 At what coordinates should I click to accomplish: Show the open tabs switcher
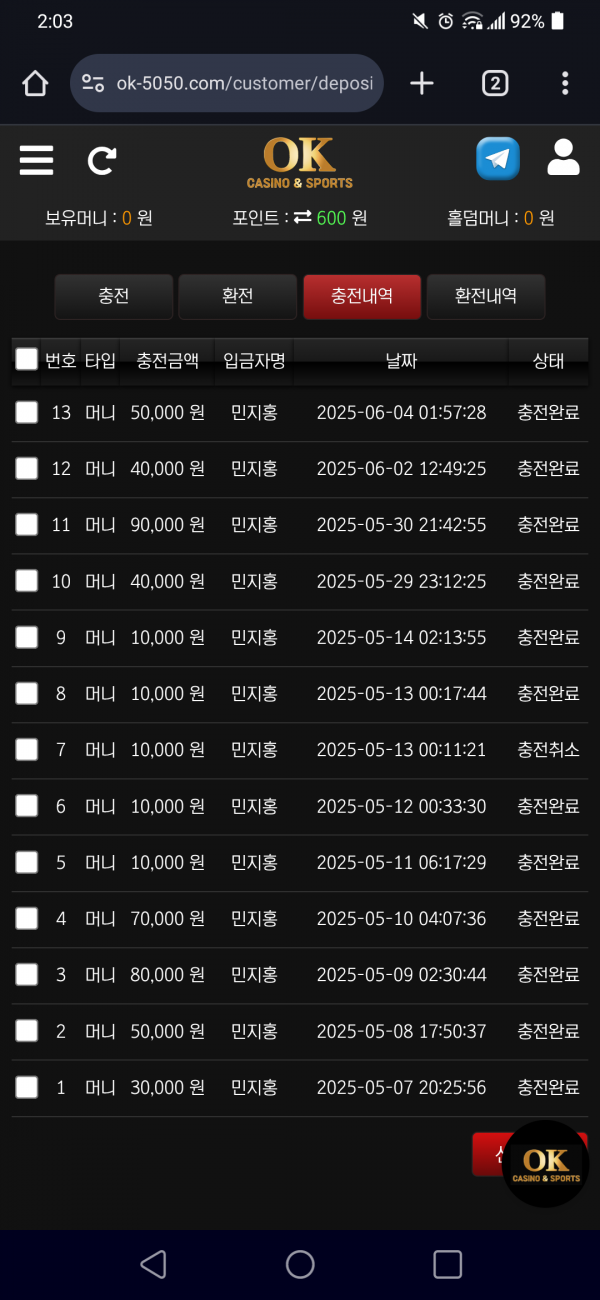coord(495,83)
